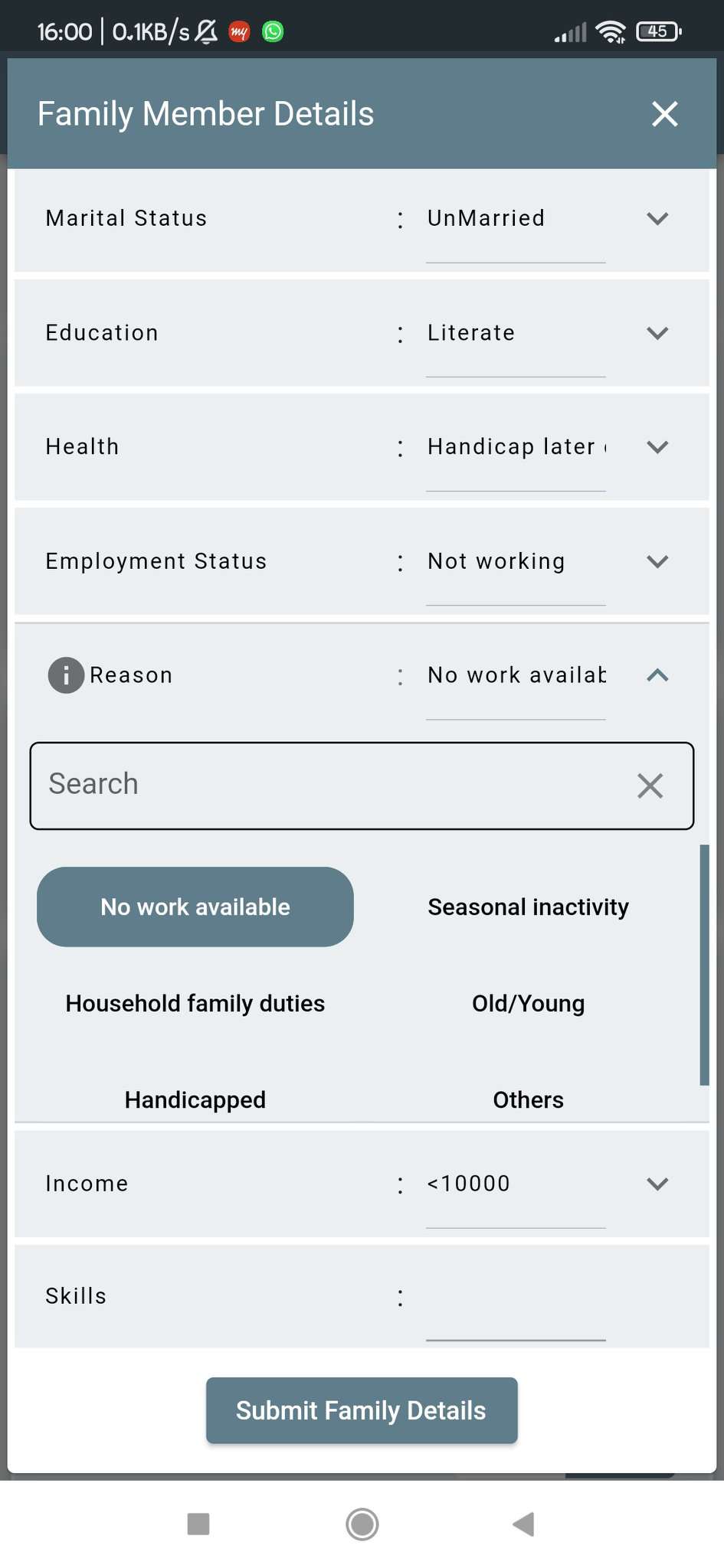
Task: Select Others as the reason
Action: tap(528, 1099)
